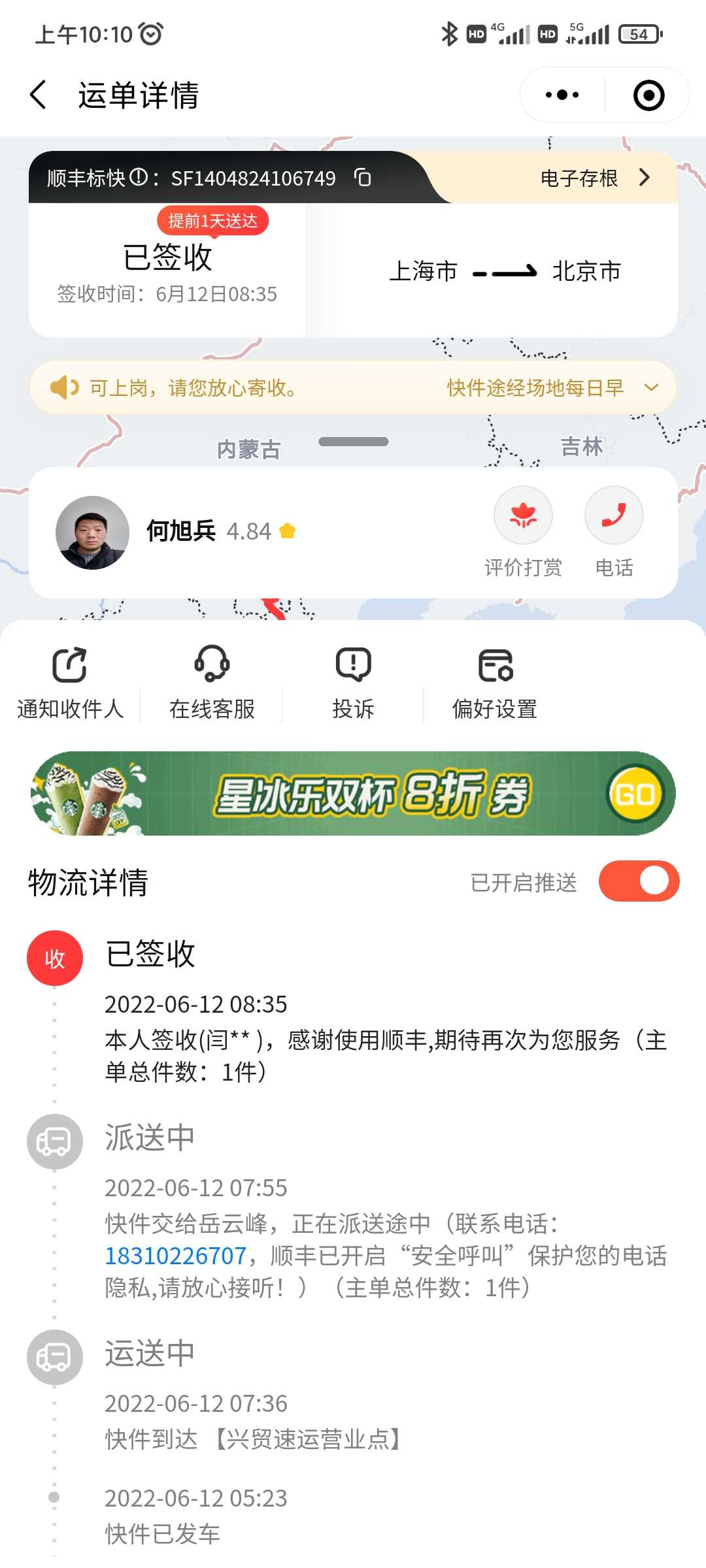706x1568 pixels.
Task: Open 偏好设置 preference settings
Action: point(494,683)
